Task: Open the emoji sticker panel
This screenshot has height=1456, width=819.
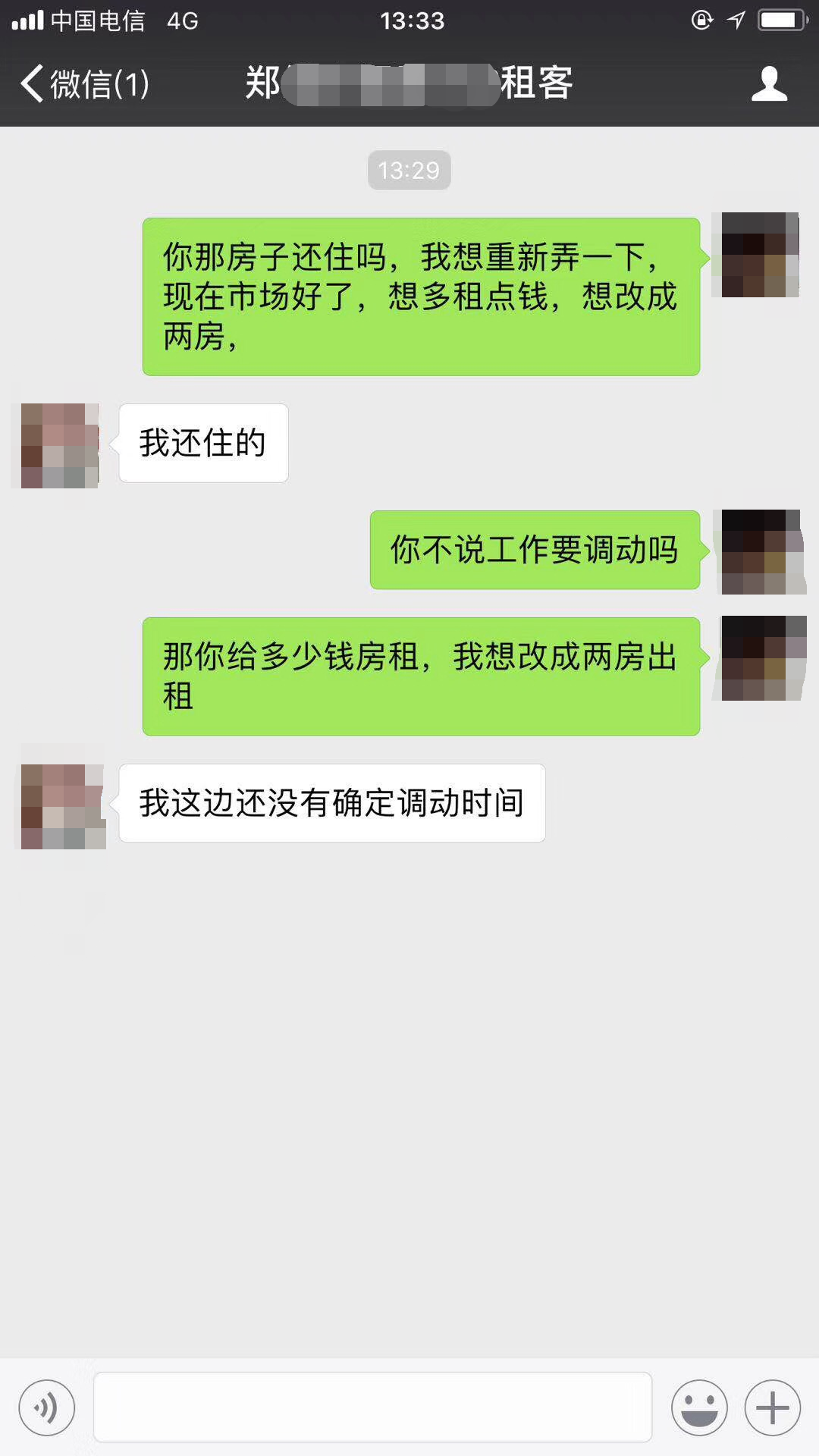Action: point(699,1407)
